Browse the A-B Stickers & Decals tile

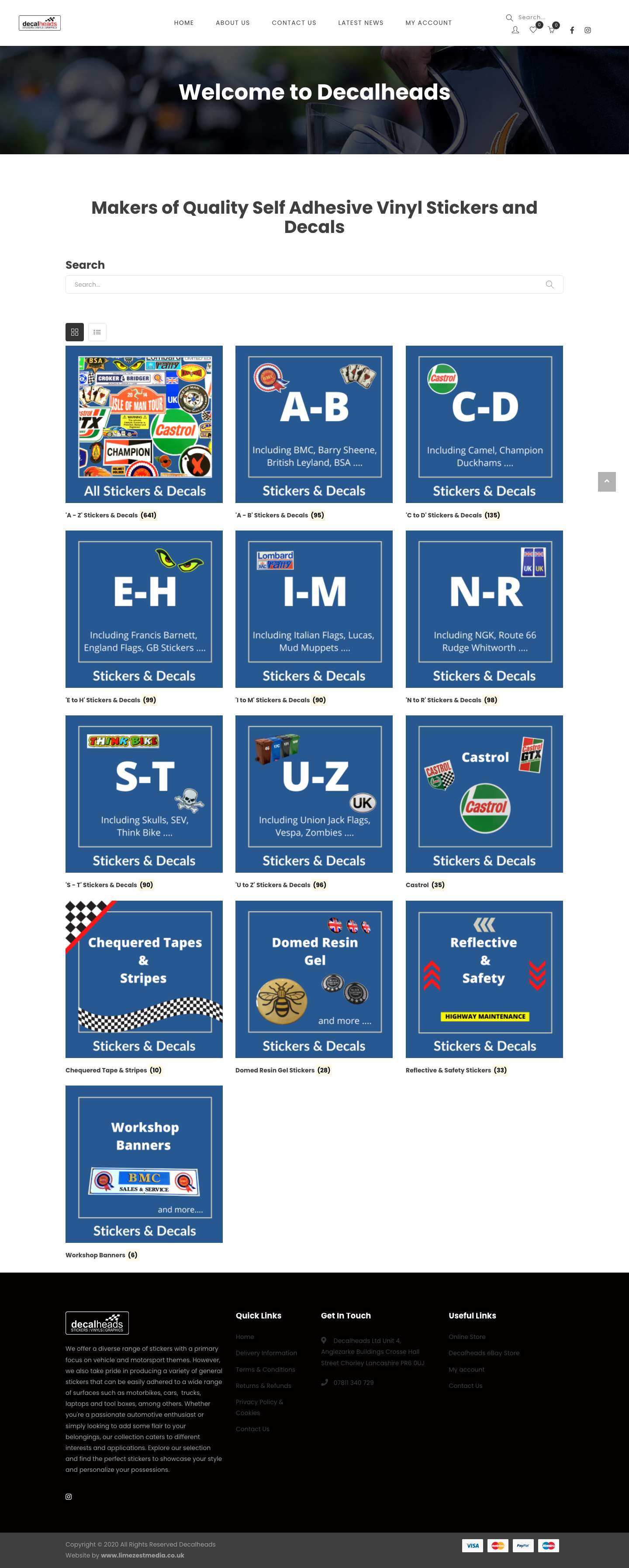314,424
